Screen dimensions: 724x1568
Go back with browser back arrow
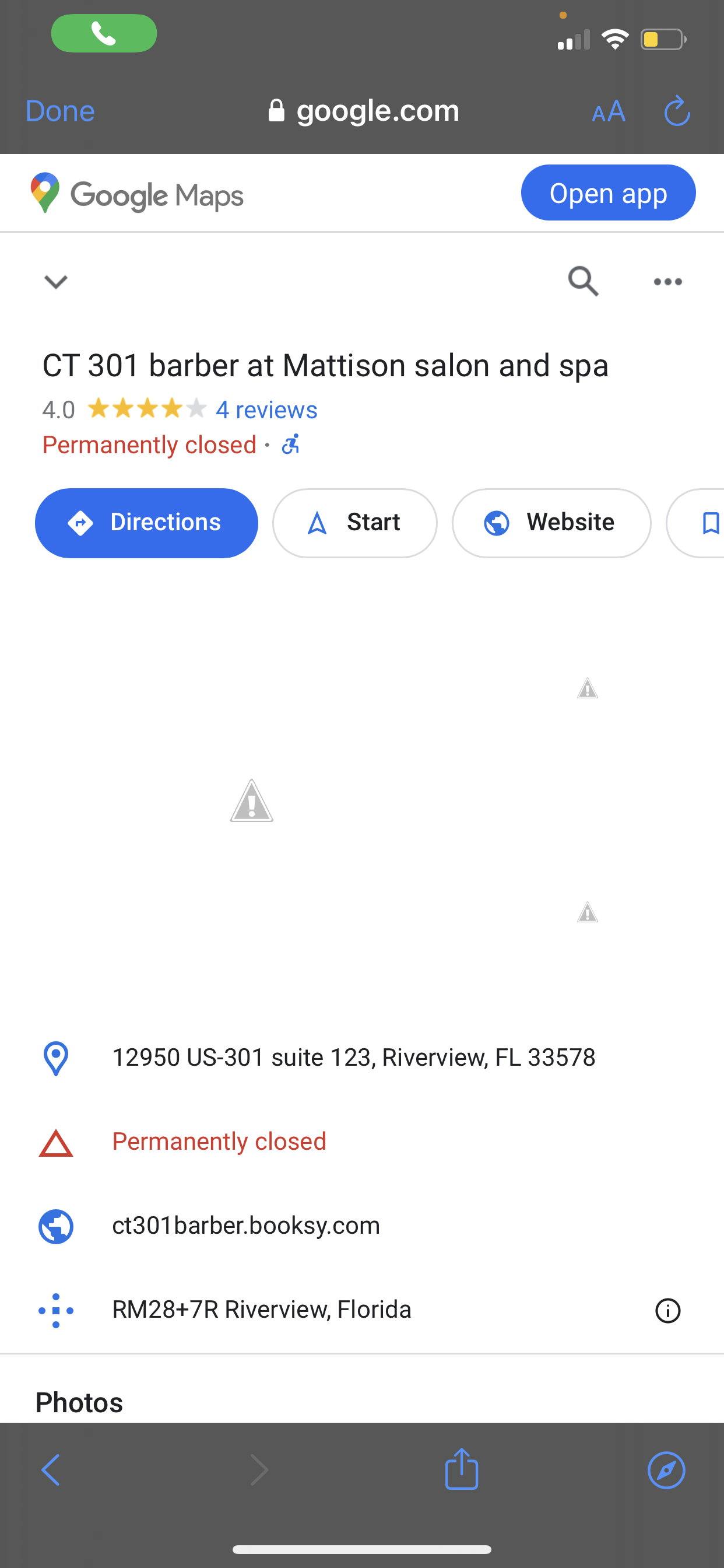51,1470
